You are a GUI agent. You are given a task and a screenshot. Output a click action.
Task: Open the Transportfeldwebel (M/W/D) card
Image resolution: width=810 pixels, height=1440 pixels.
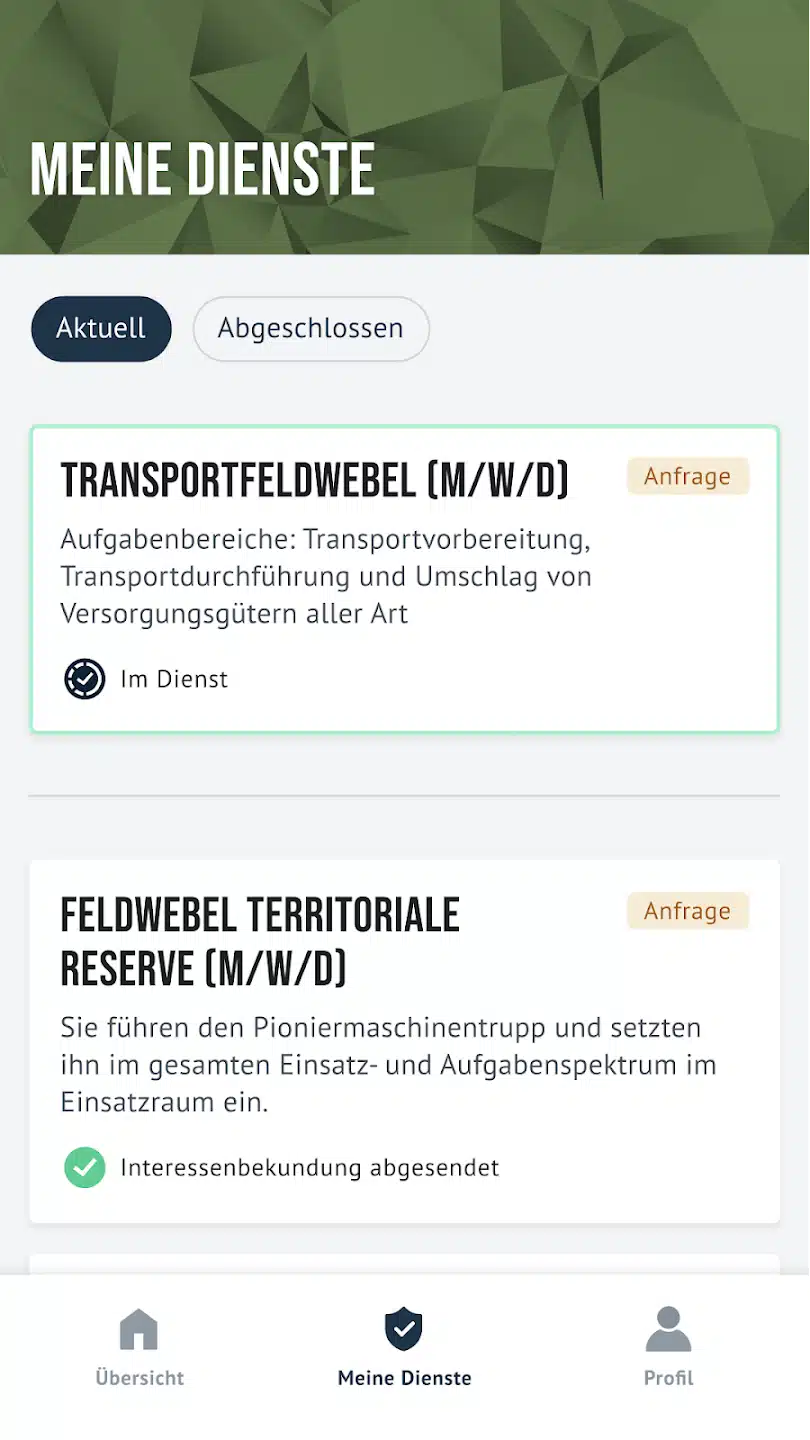click(x=404, y=579)
